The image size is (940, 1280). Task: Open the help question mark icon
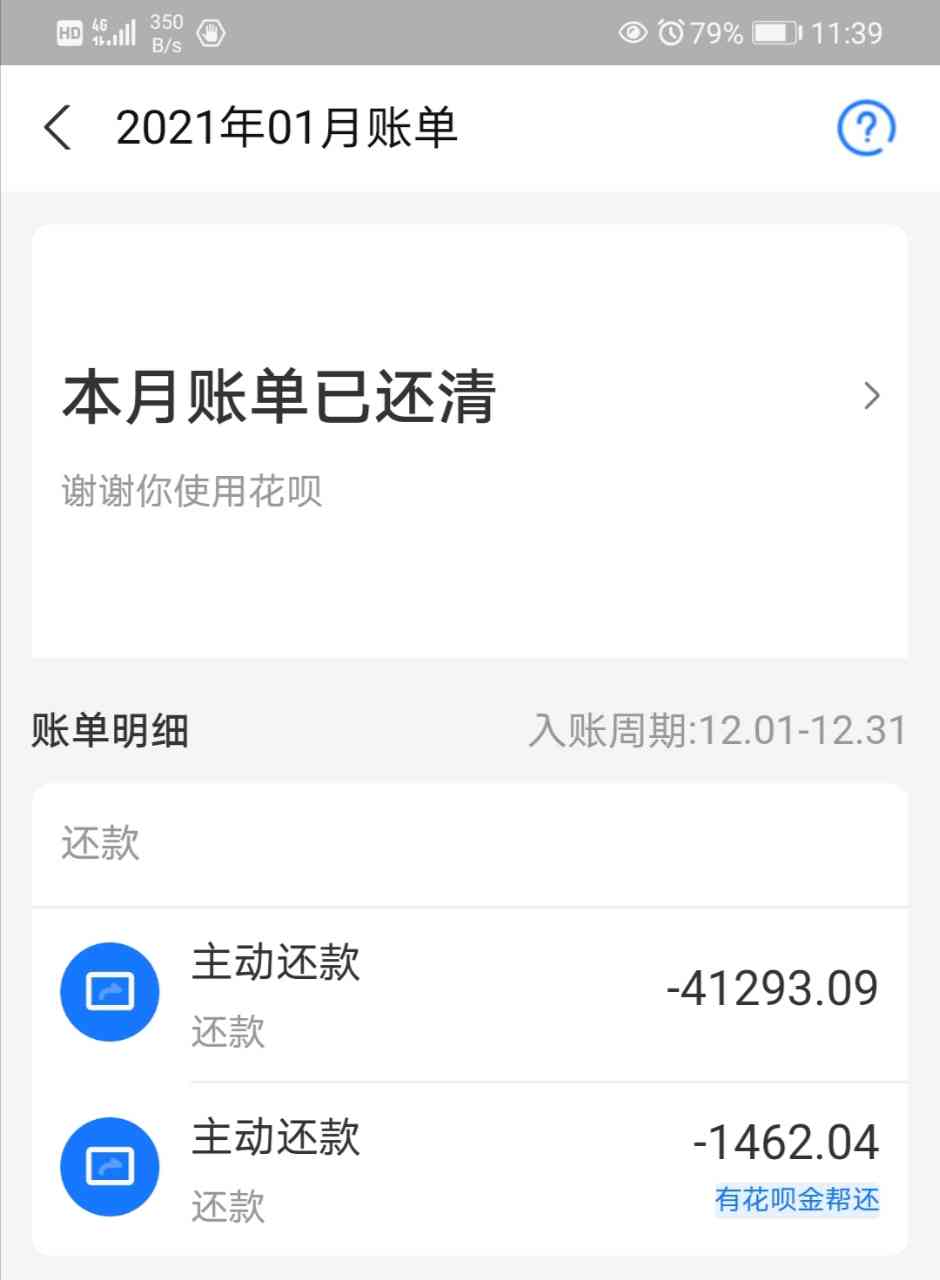tap(865, 129)
